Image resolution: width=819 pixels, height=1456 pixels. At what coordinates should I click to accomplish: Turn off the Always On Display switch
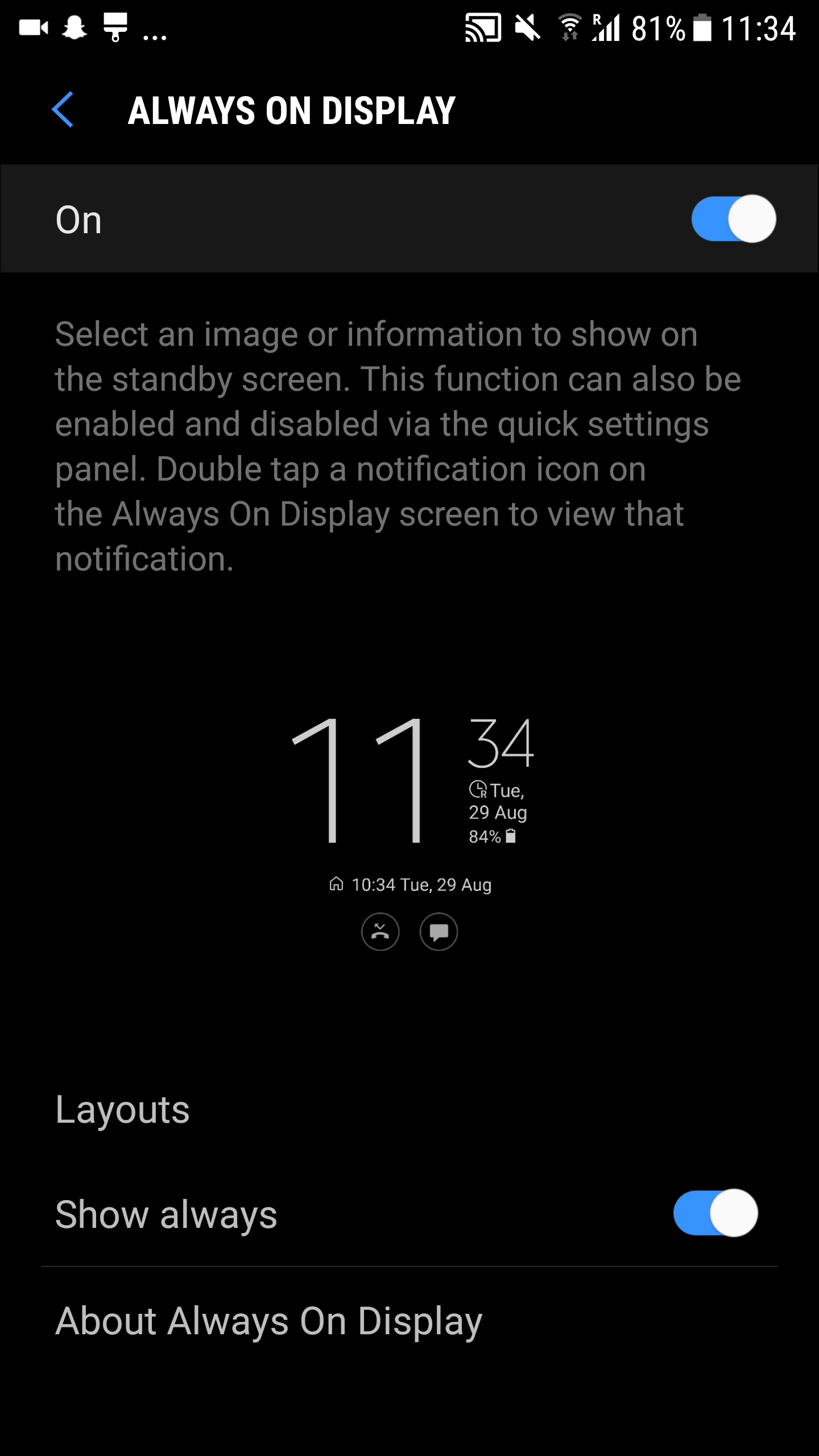(733, 219)
